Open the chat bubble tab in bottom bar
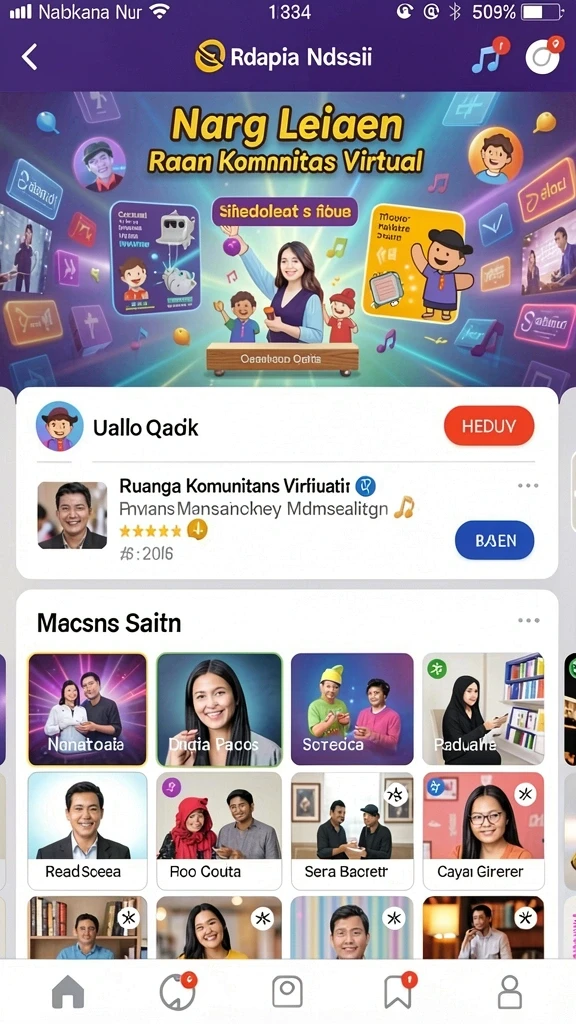Screen dimensions: 576x1024 pyautogui.click(x=178, y=991)
